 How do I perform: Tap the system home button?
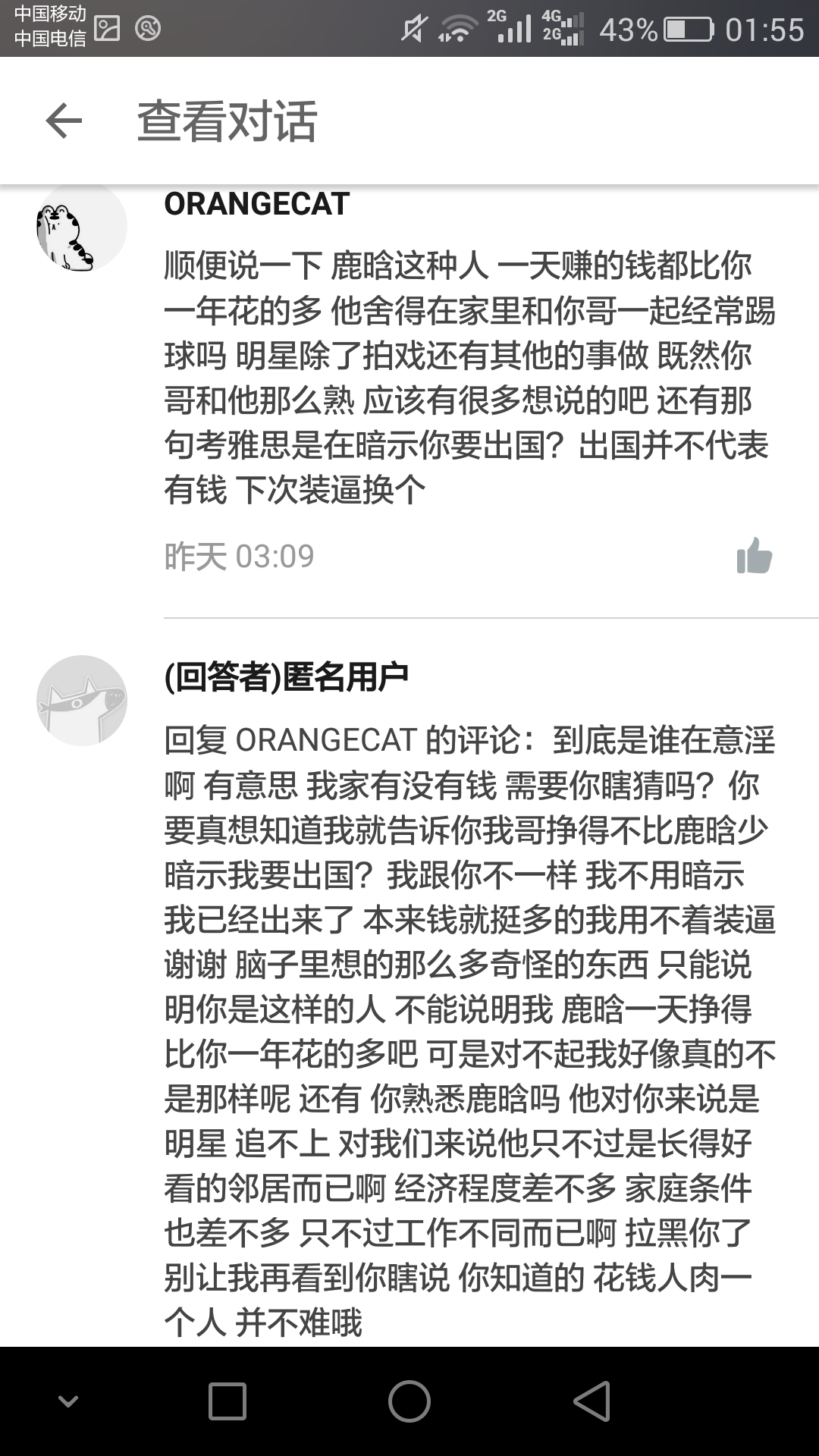click(409, 1401)
